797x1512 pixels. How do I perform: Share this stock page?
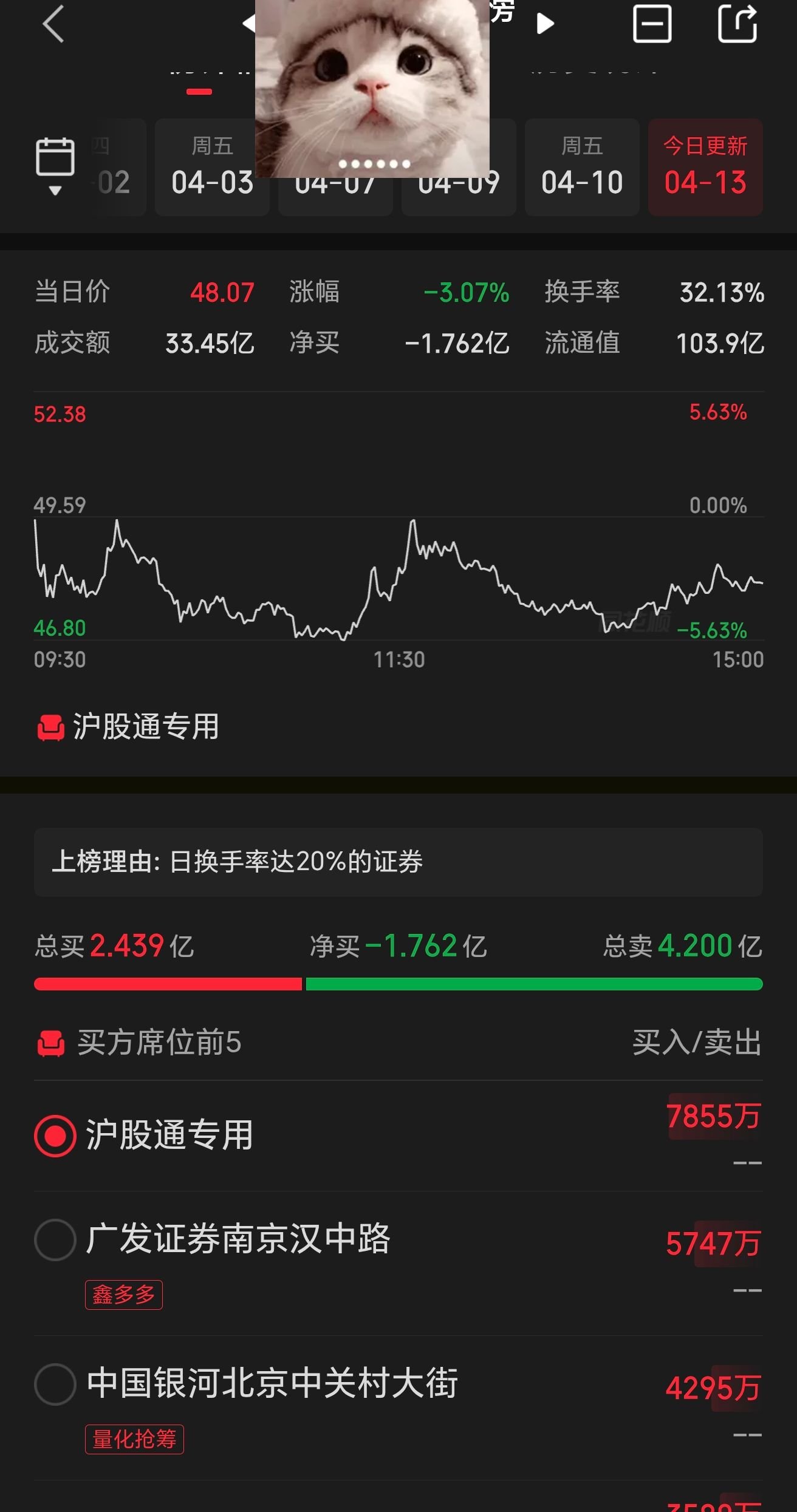(x=737, y=24)
